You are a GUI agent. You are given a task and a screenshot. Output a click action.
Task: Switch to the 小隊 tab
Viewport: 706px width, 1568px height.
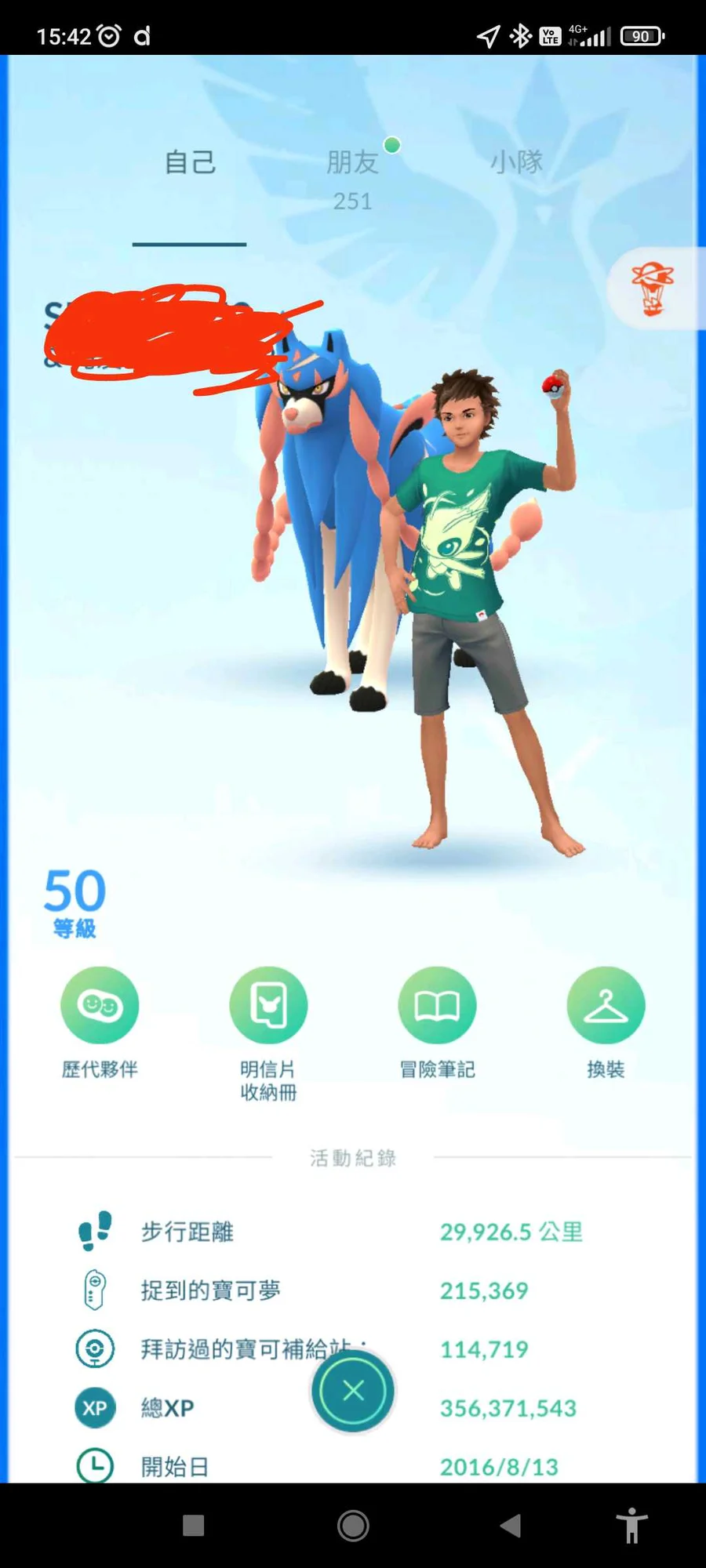pyautogui.click(x=516, y=162)
